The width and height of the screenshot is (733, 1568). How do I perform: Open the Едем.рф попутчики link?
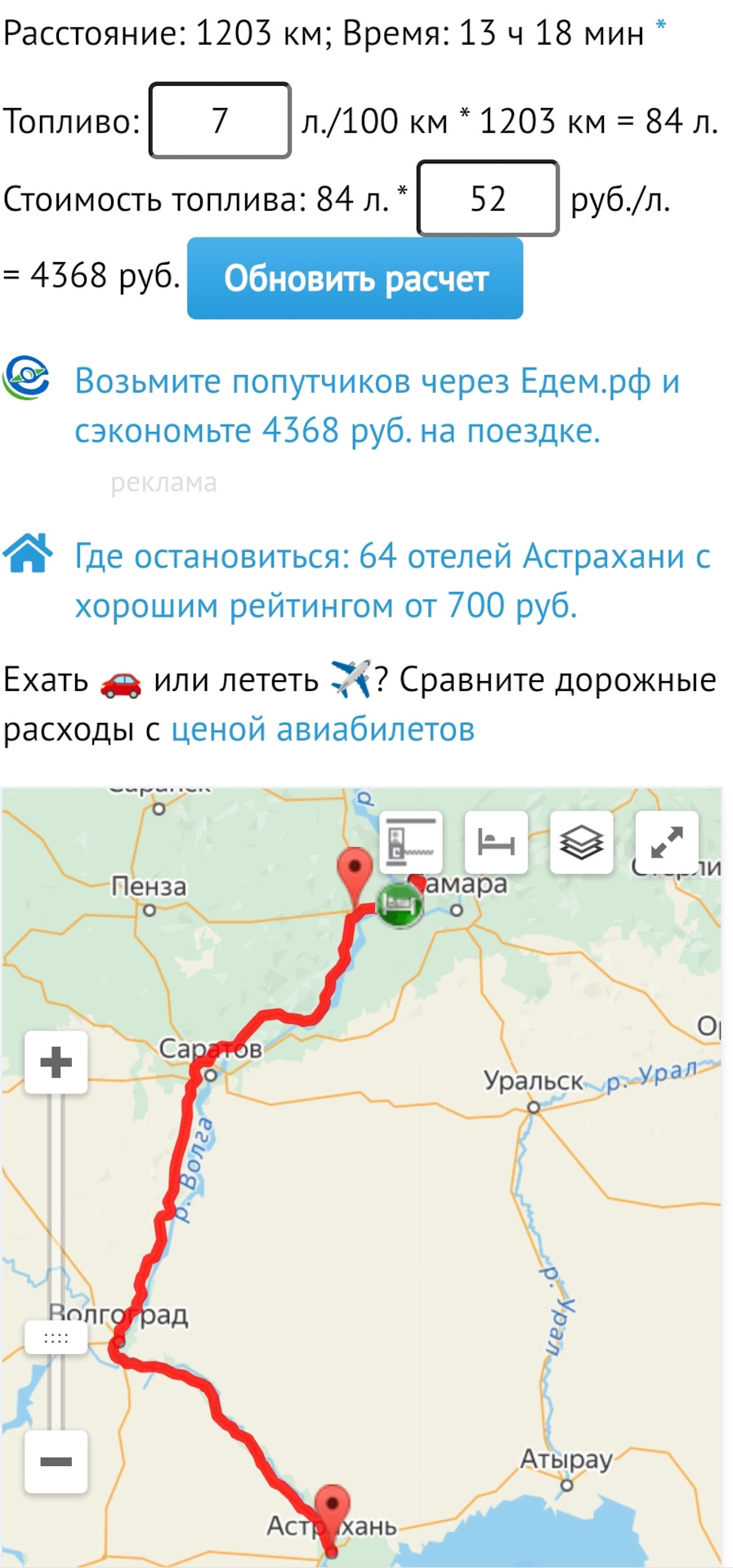click(377, 406)
